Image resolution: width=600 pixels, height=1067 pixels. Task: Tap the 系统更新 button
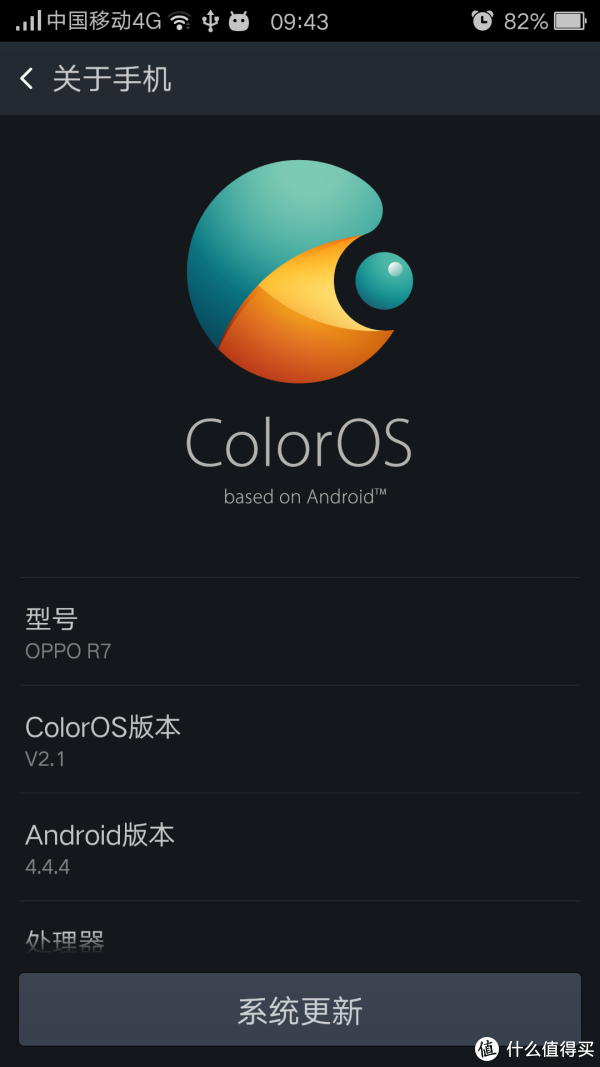pyautogui.click(x=300, y=1009)
